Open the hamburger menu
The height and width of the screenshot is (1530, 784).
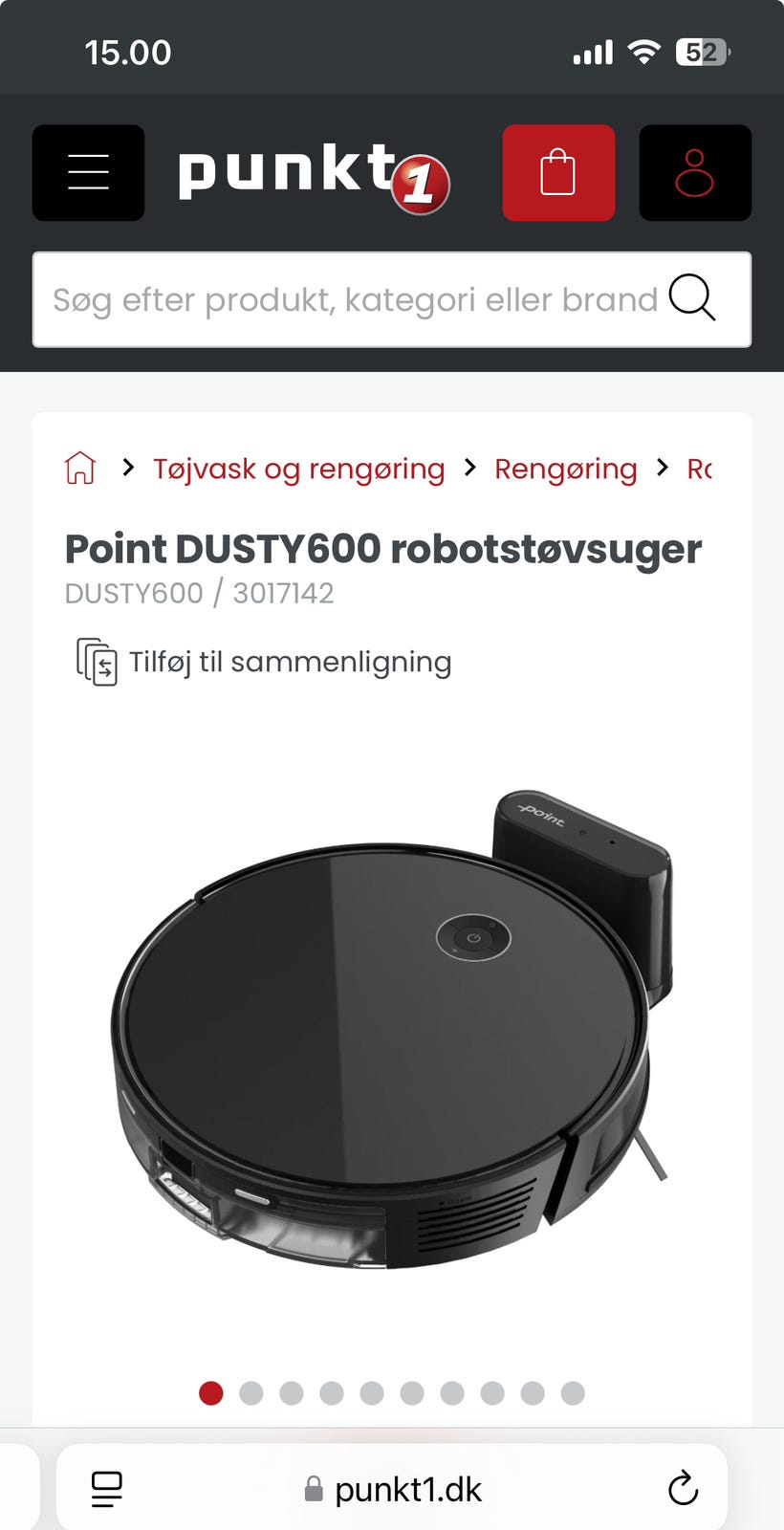88,173
